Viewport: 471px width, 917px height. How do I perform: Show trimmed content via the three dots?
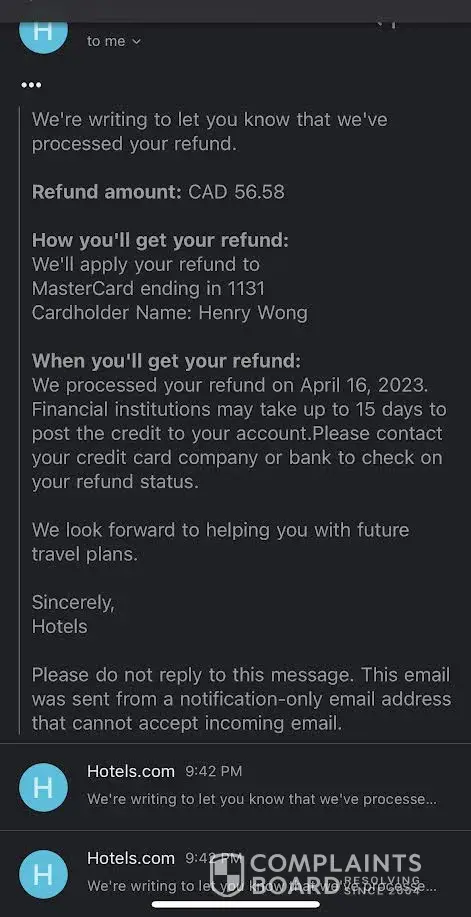click(31, 85)
